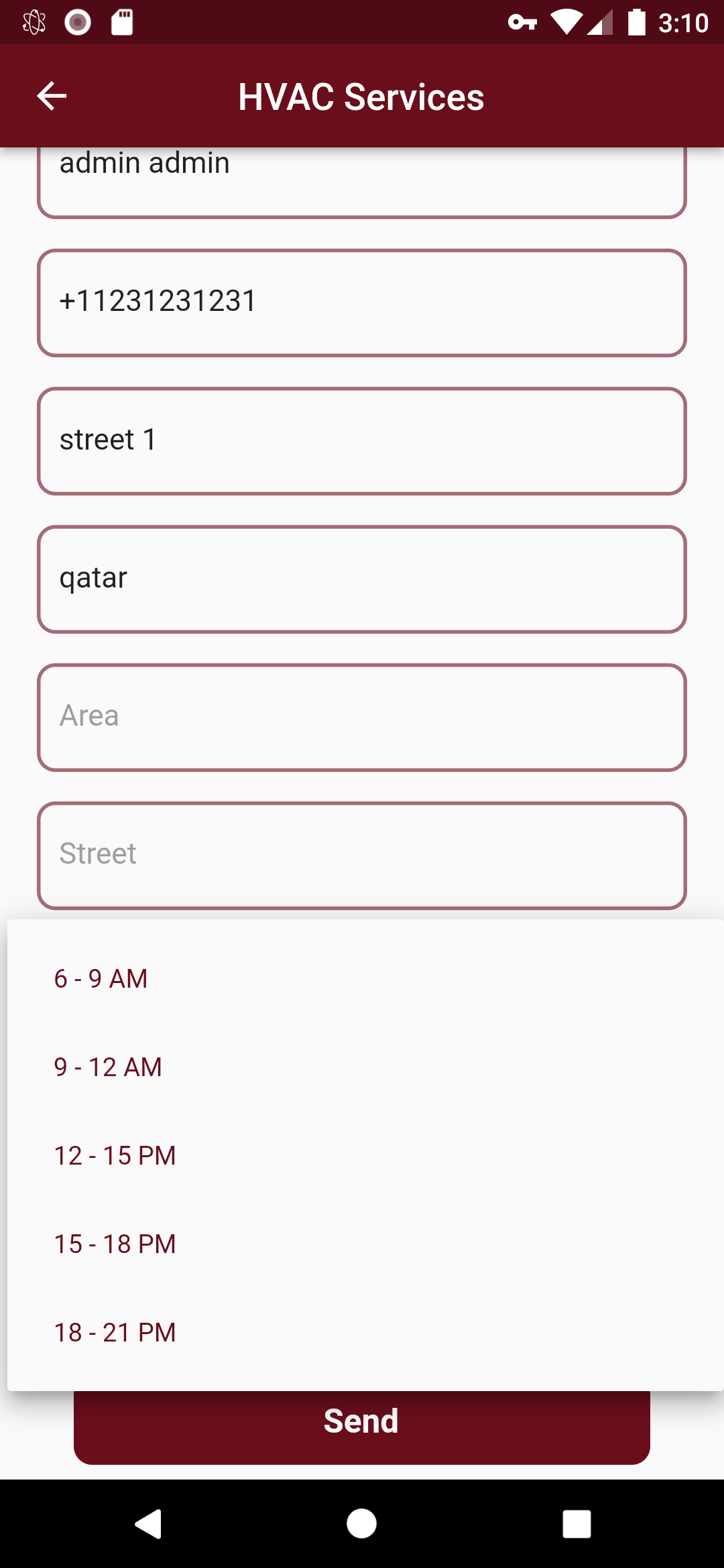Viewport: 724px width, 1568px height.
Task: Tap the Area input field
Action: pyautogui.click(x=362, y=717)
